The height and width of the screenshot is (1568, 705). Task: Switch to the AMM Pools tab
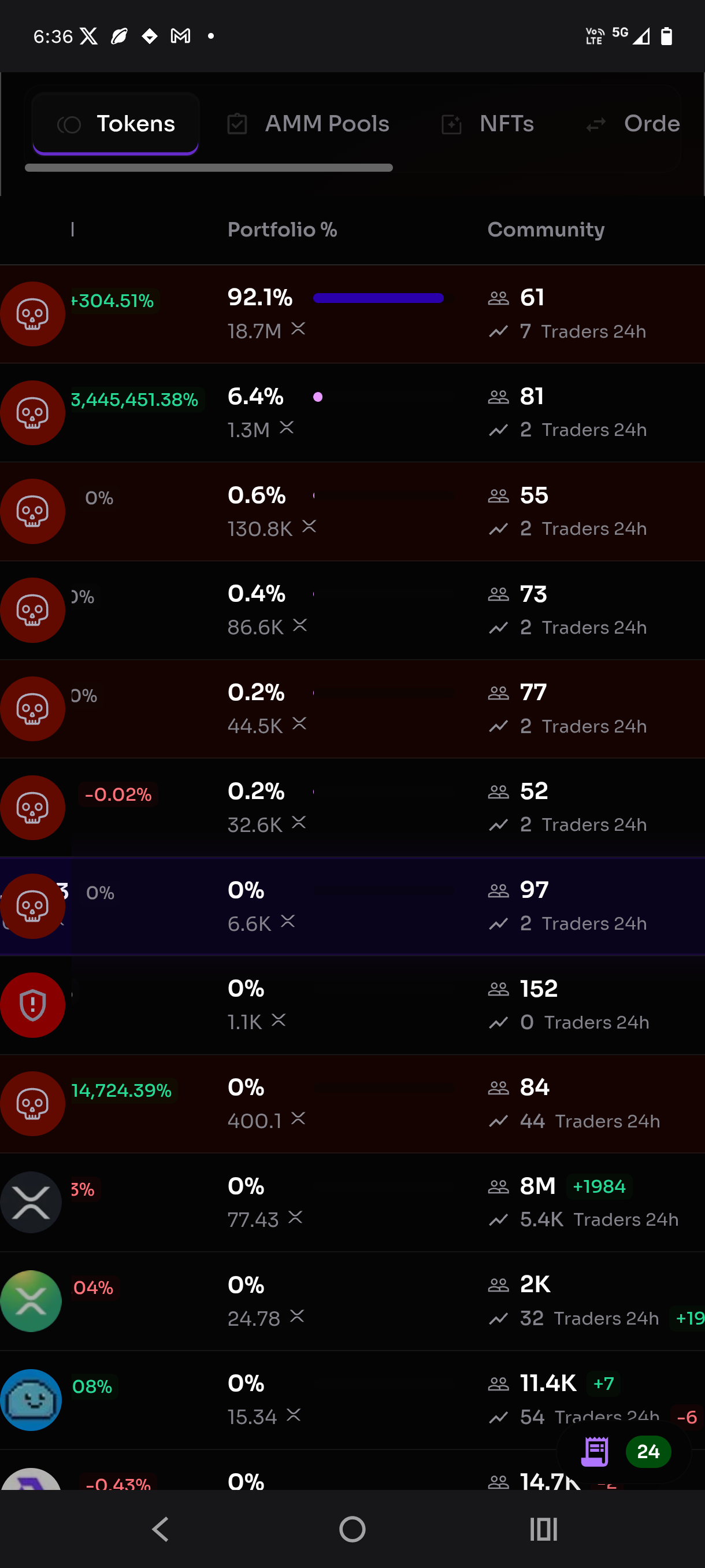308,124
